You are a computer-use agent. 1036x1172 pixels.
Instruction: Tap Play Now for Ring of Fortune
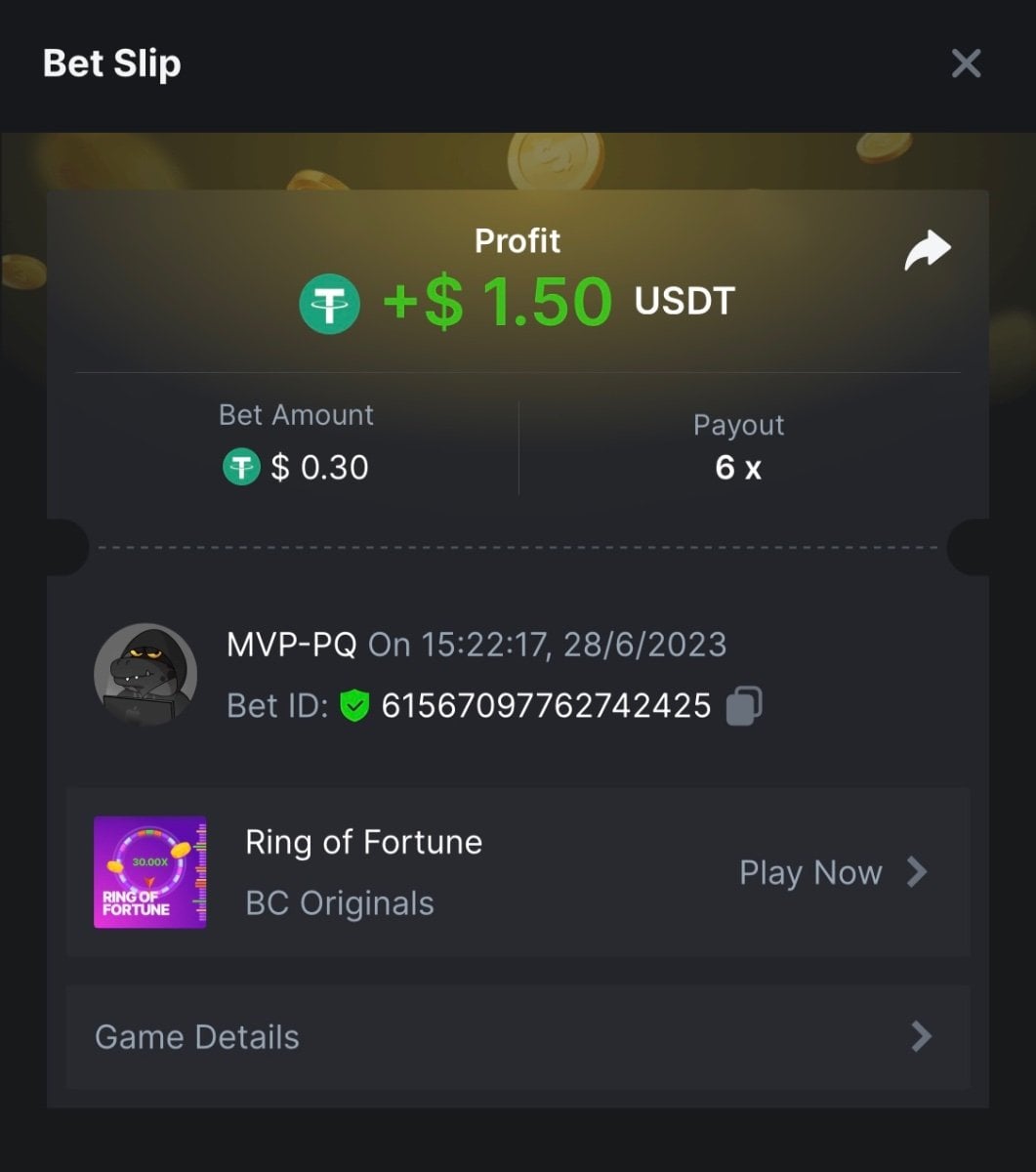tap(831, 872)
